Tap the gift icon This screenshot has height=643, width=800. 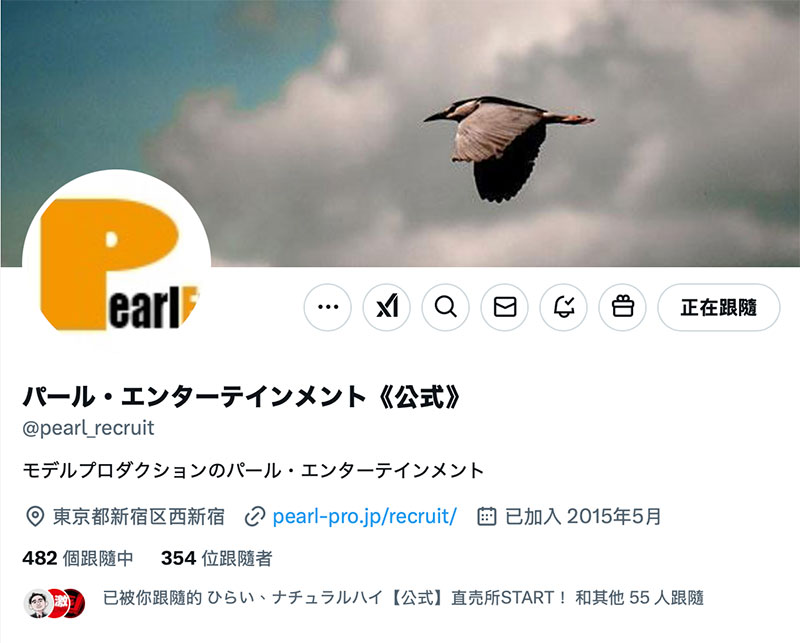[x=623, y=307]
